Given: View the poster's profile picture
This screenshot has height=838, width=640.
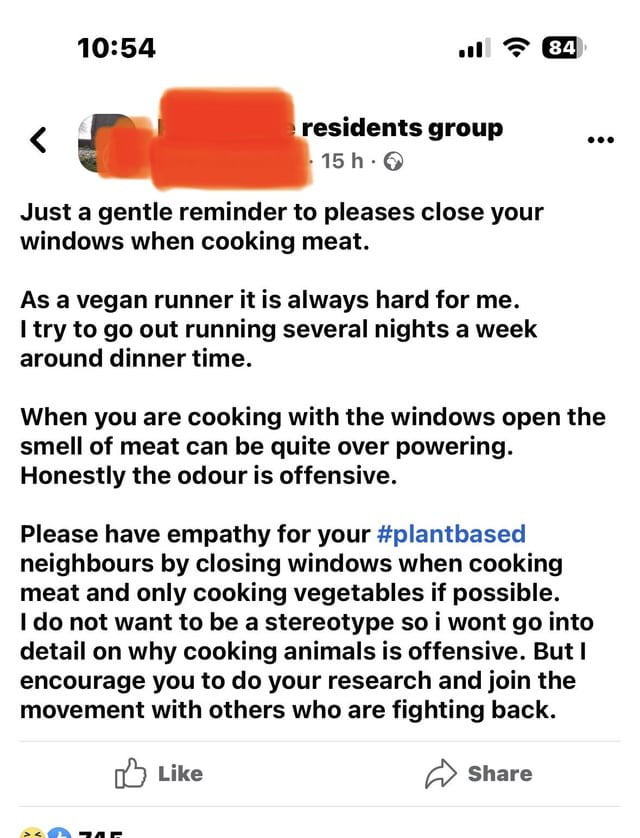Looking at the screenshot, I should (x=103, y=143).
